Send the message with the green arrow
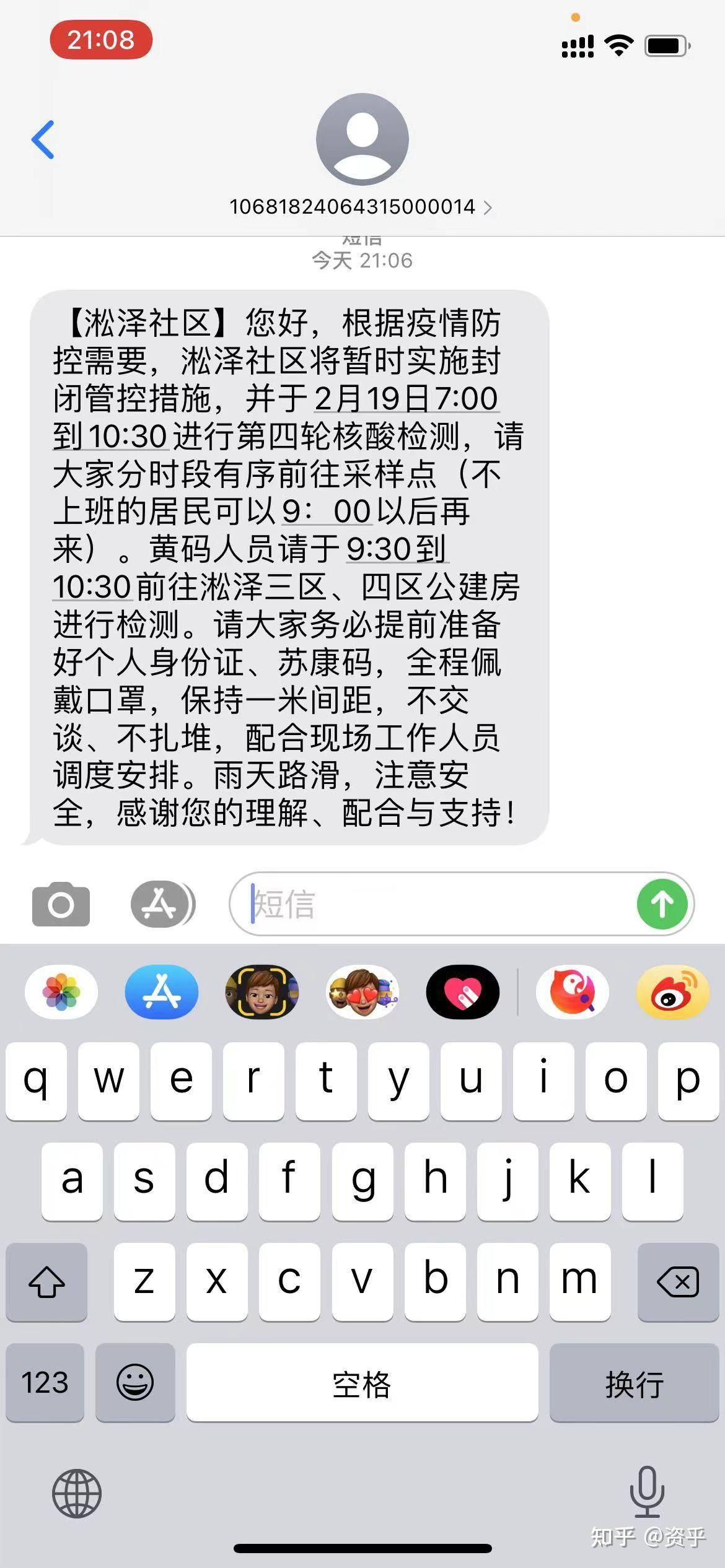Image resolution: width=725 pixels, height=1568 pixels. [662, 904]
